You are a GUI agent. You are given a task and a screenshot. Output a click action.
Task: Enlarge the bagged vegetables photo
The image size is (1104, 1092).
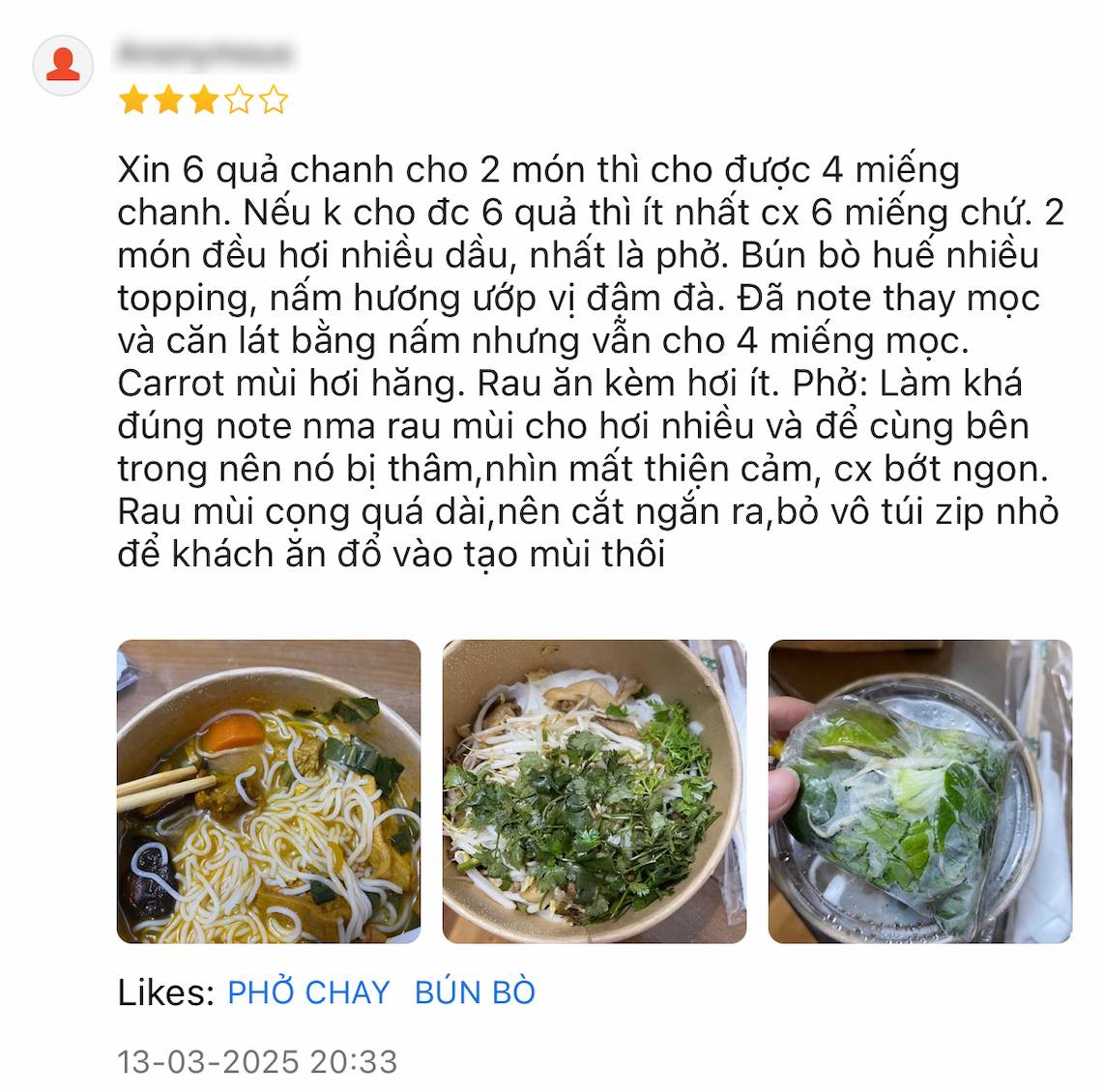coord(919,791)
